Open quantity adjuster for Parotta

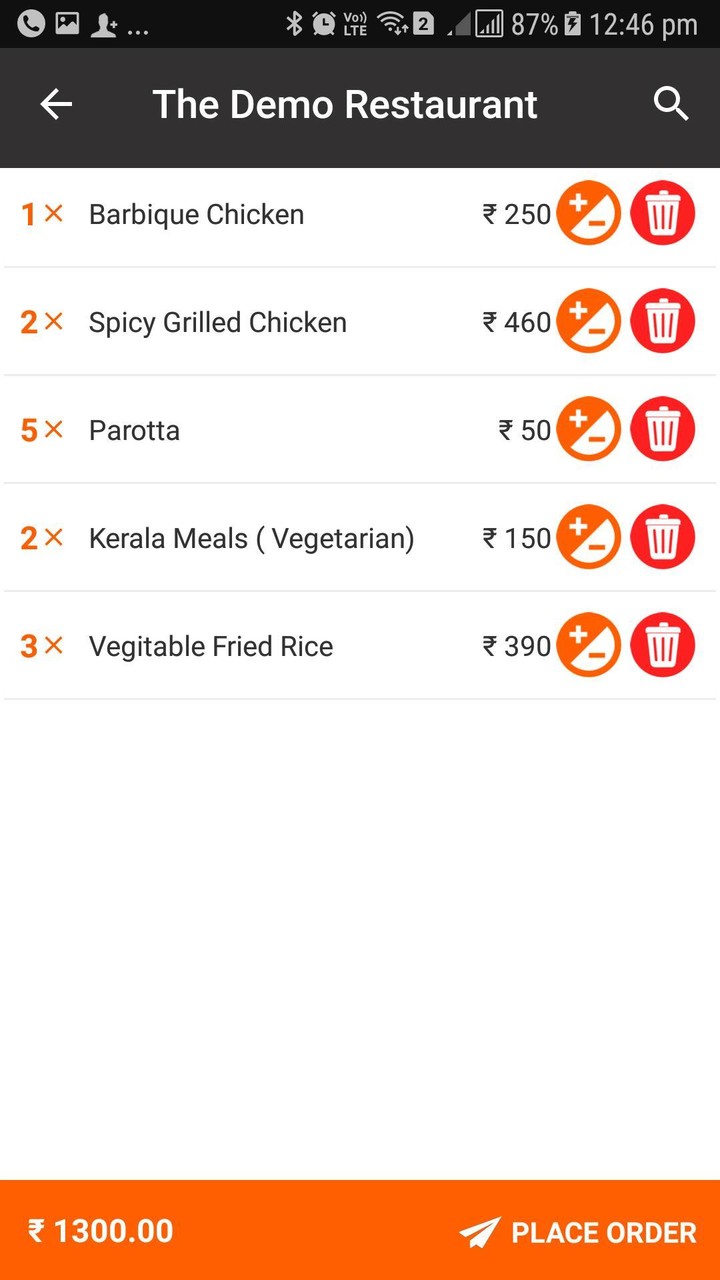[x=589, y=429]
